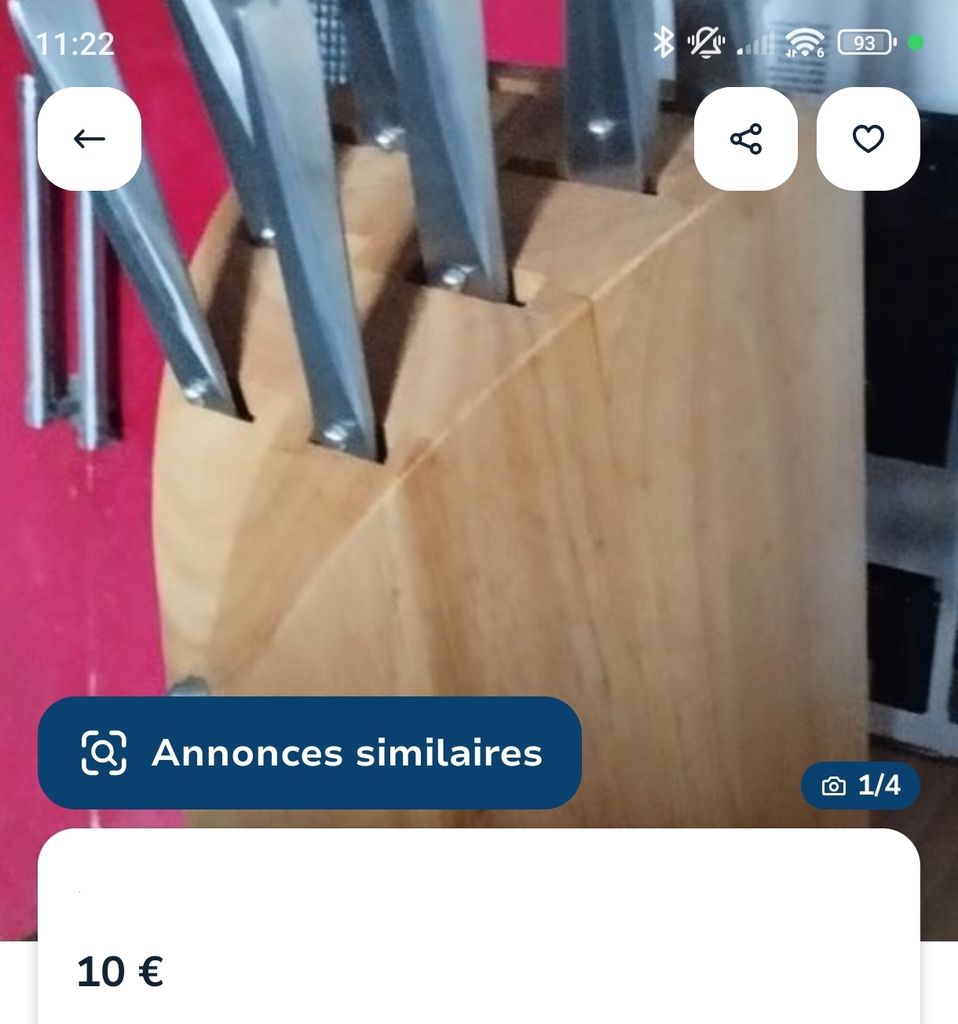Share this listing
958x1024 pixels.
[x=746, y=139]
